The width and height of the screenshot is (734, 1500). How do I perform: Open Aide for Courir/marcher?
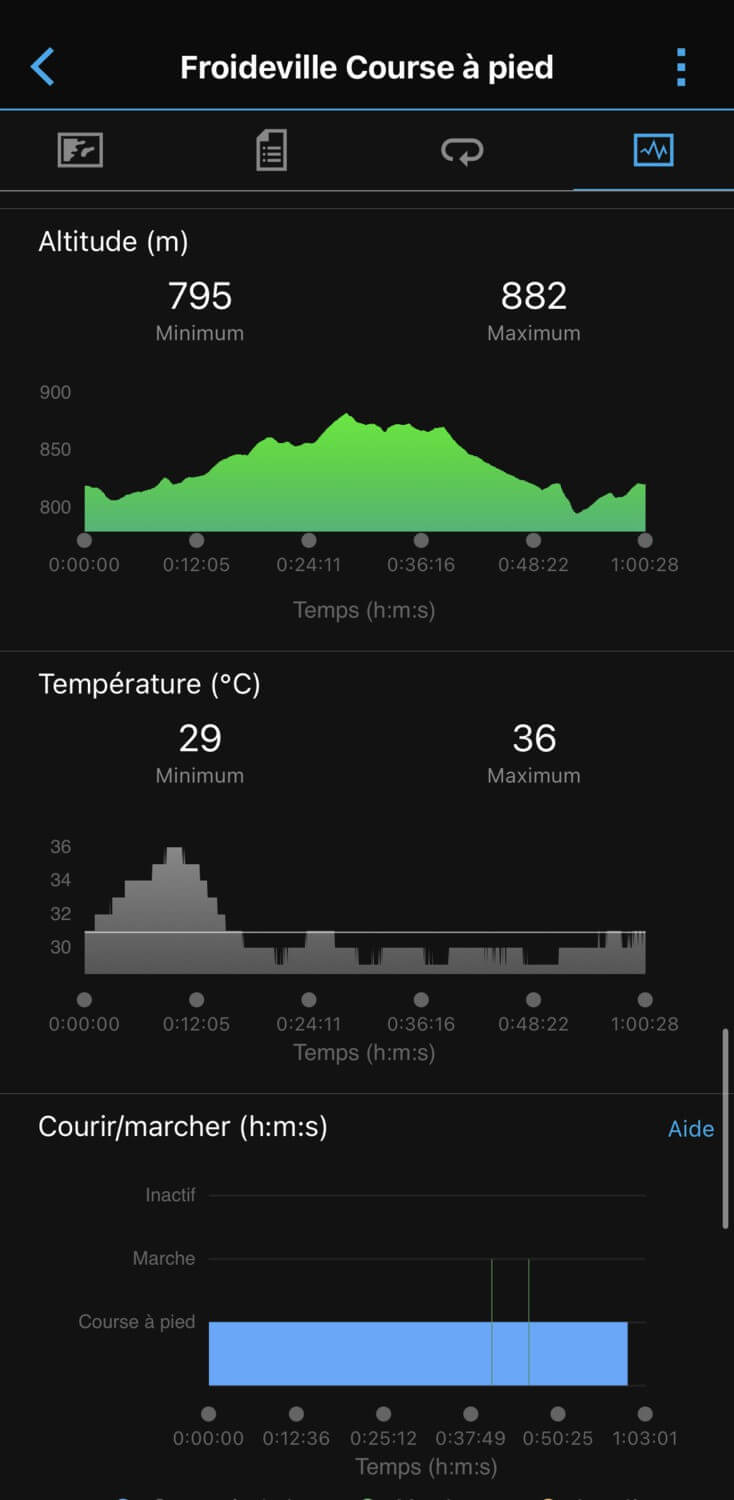(x=690, y=1129)
